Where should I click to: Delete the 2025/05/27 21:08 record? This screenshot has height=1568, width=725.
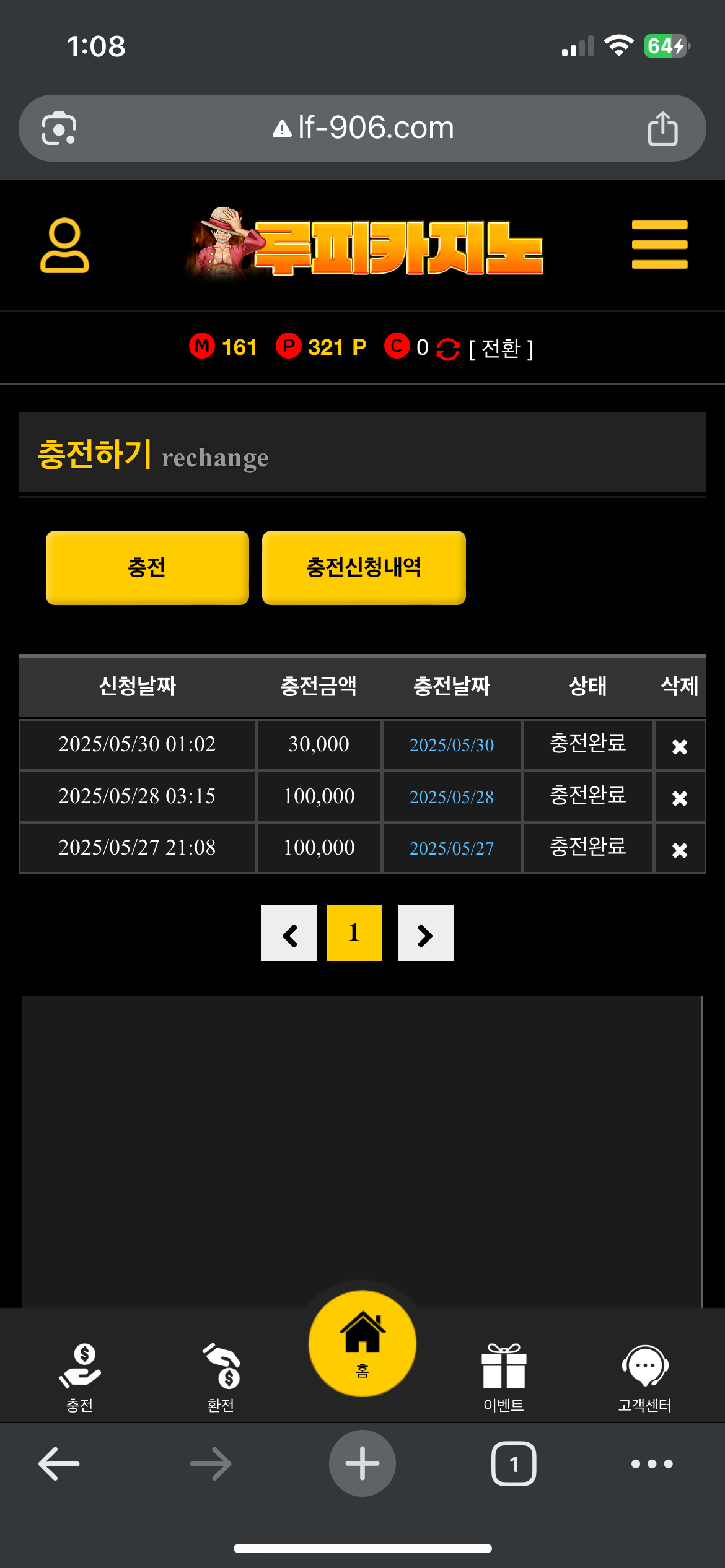point(680,850)
